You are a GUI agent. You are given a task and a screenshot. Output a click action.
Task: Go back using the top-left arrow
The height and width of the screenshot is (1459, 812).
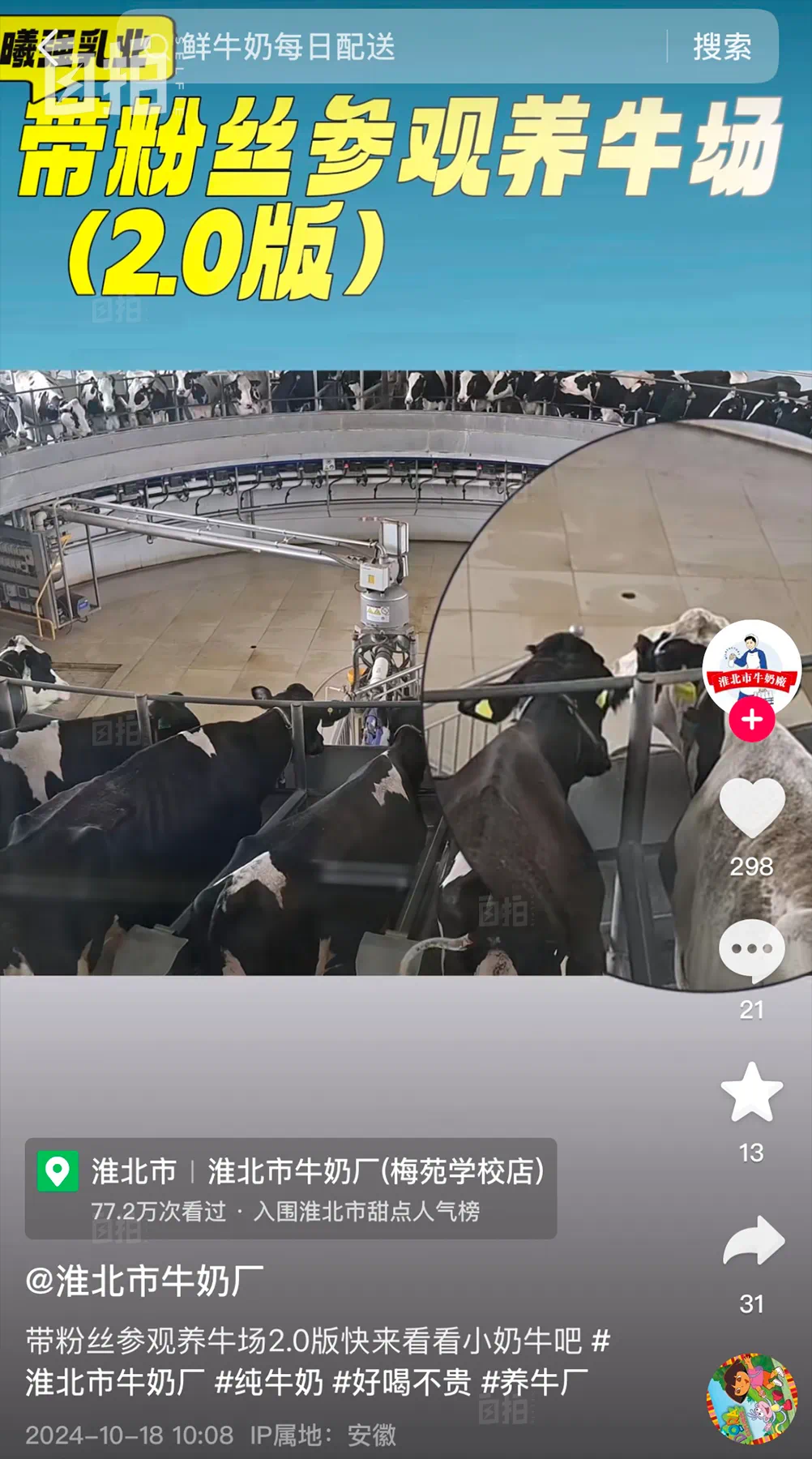[47, 49]
